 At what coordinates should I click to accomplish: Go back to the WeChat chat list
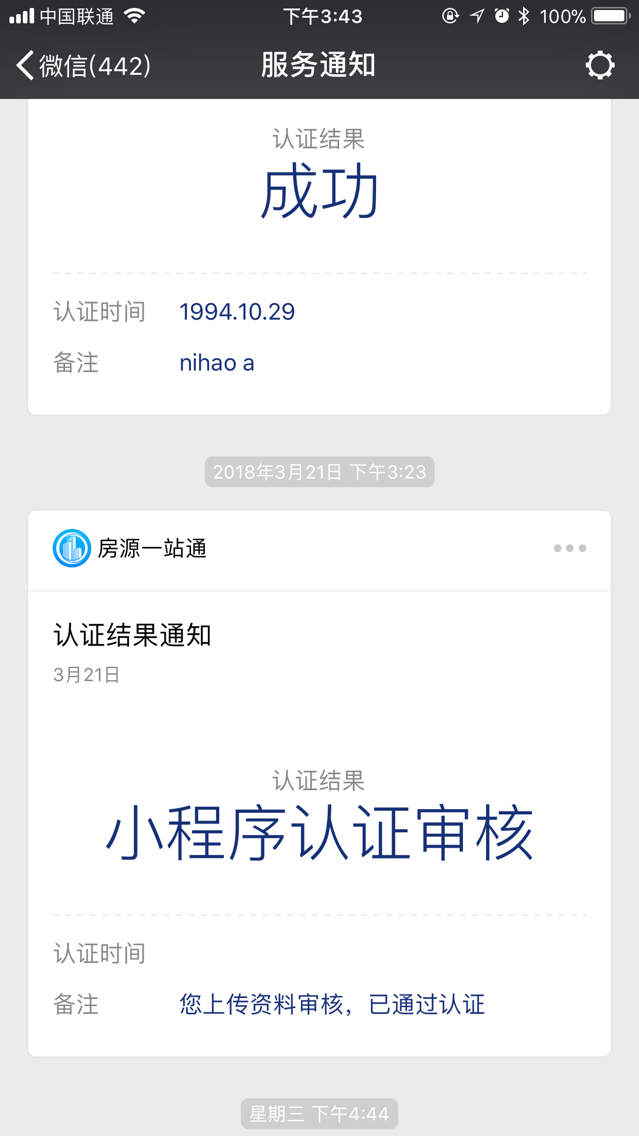[x=83, y=66]
